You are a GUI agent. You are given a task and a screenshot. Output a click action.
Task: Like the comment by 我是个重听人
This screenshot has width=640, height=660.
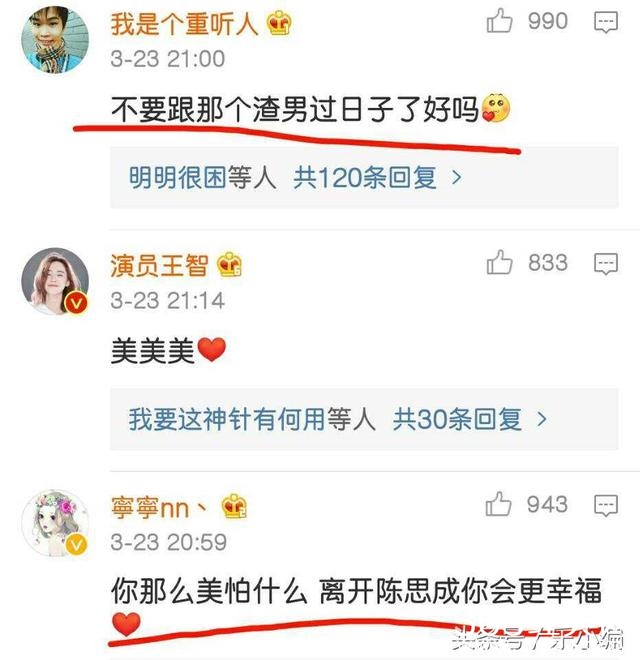499,22
